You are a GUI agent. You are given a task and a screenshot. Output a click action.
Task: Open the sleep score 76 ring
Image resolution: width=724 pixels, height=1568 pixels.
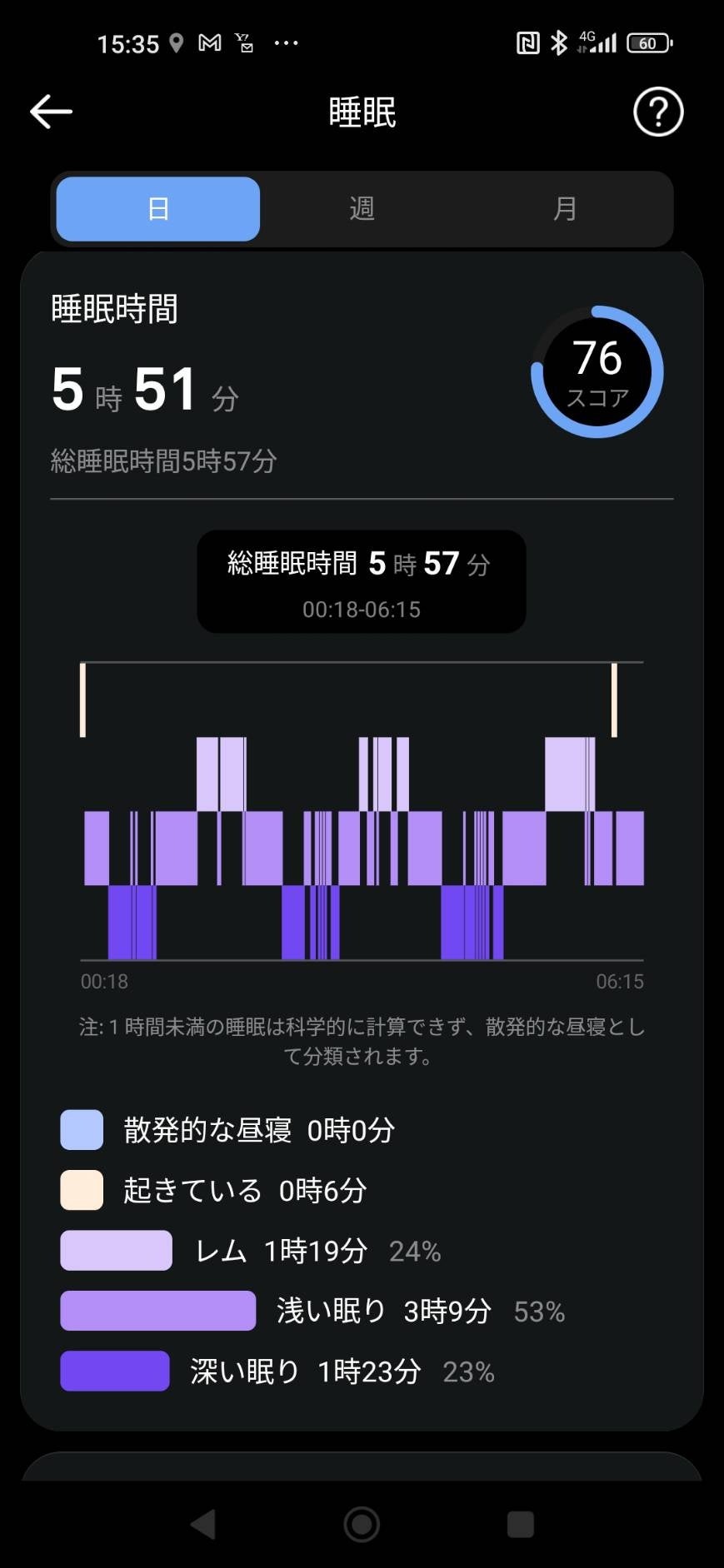click(x=597, y=371)
